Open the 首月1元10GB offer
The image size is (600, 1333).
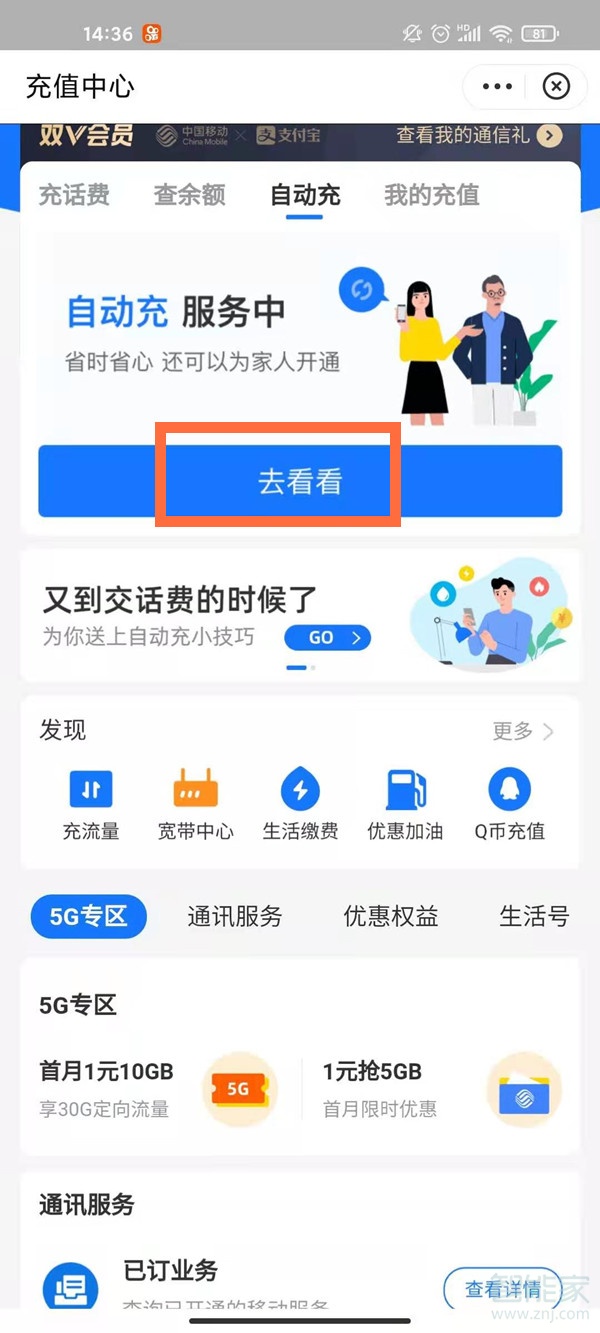tap(150, 1088)
